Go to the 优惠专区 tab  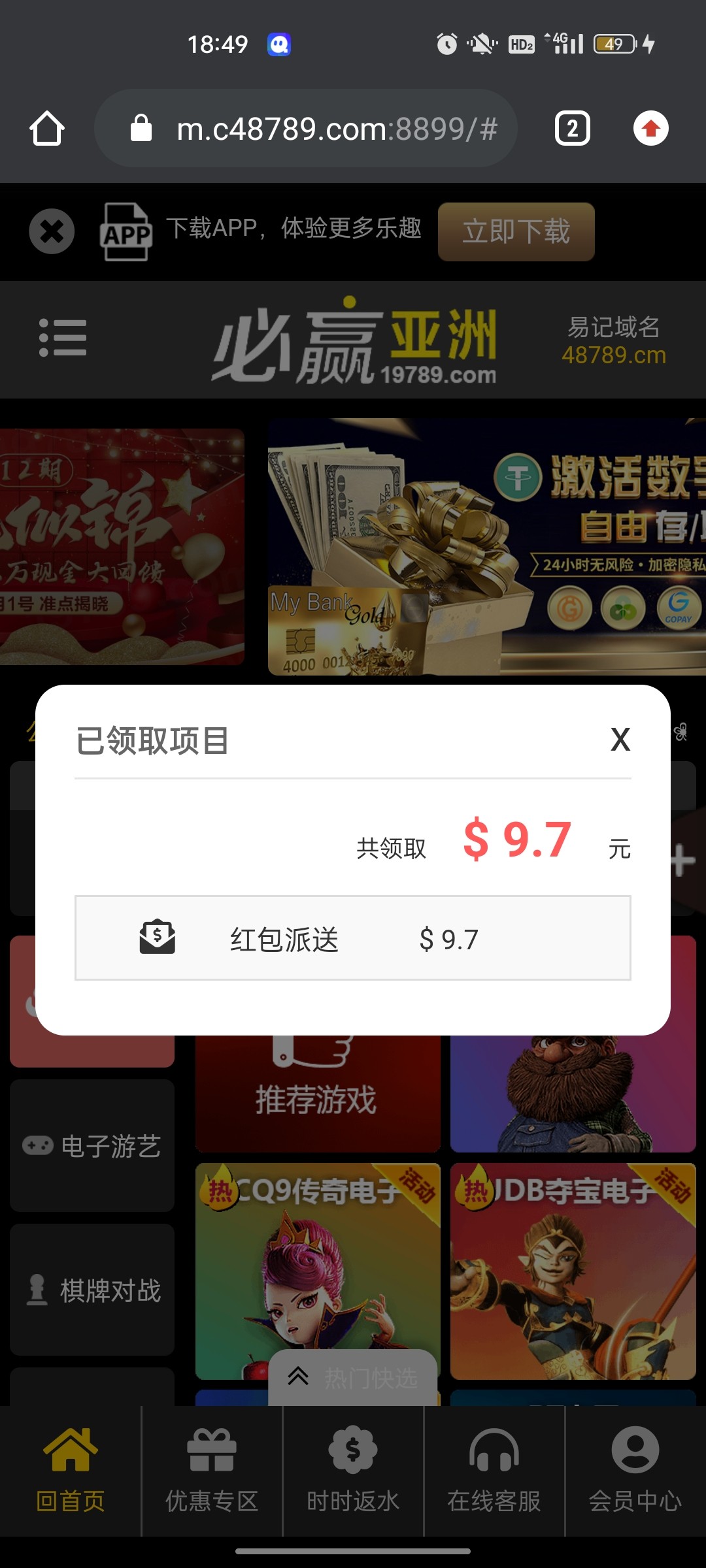212,1471
